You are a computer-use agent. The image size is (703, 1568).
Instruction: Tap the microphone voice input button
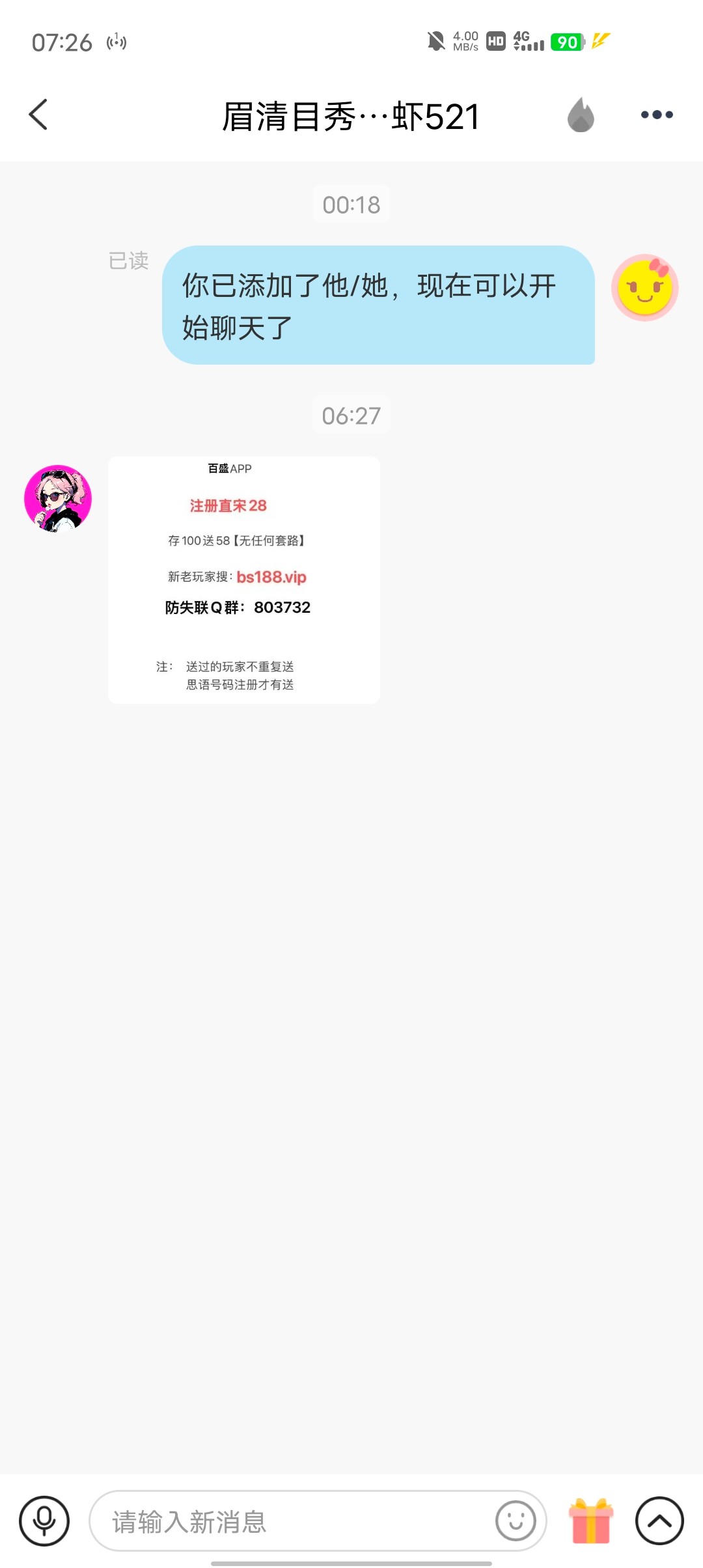click(x=44, y=1521)
